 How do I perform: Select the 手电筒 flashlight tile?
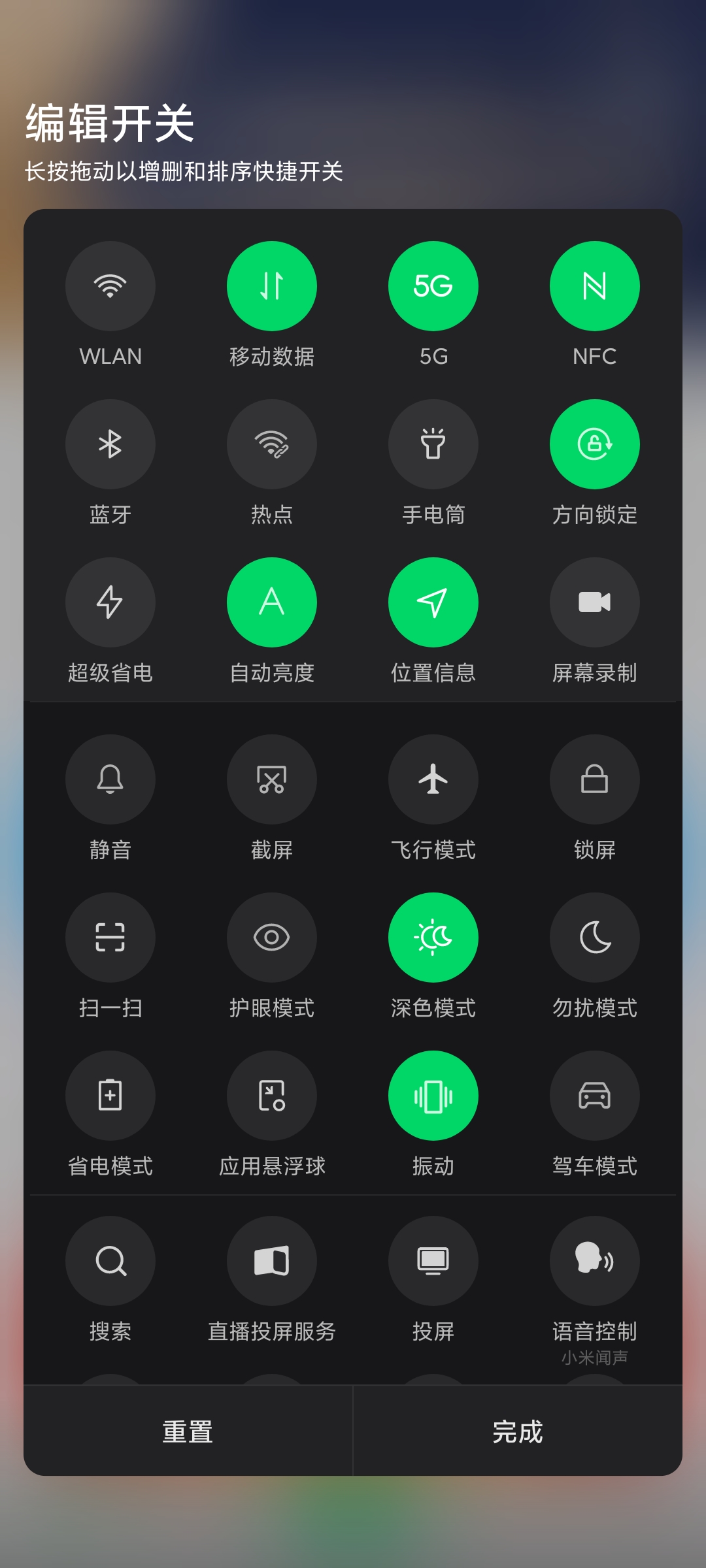[433, 444]
